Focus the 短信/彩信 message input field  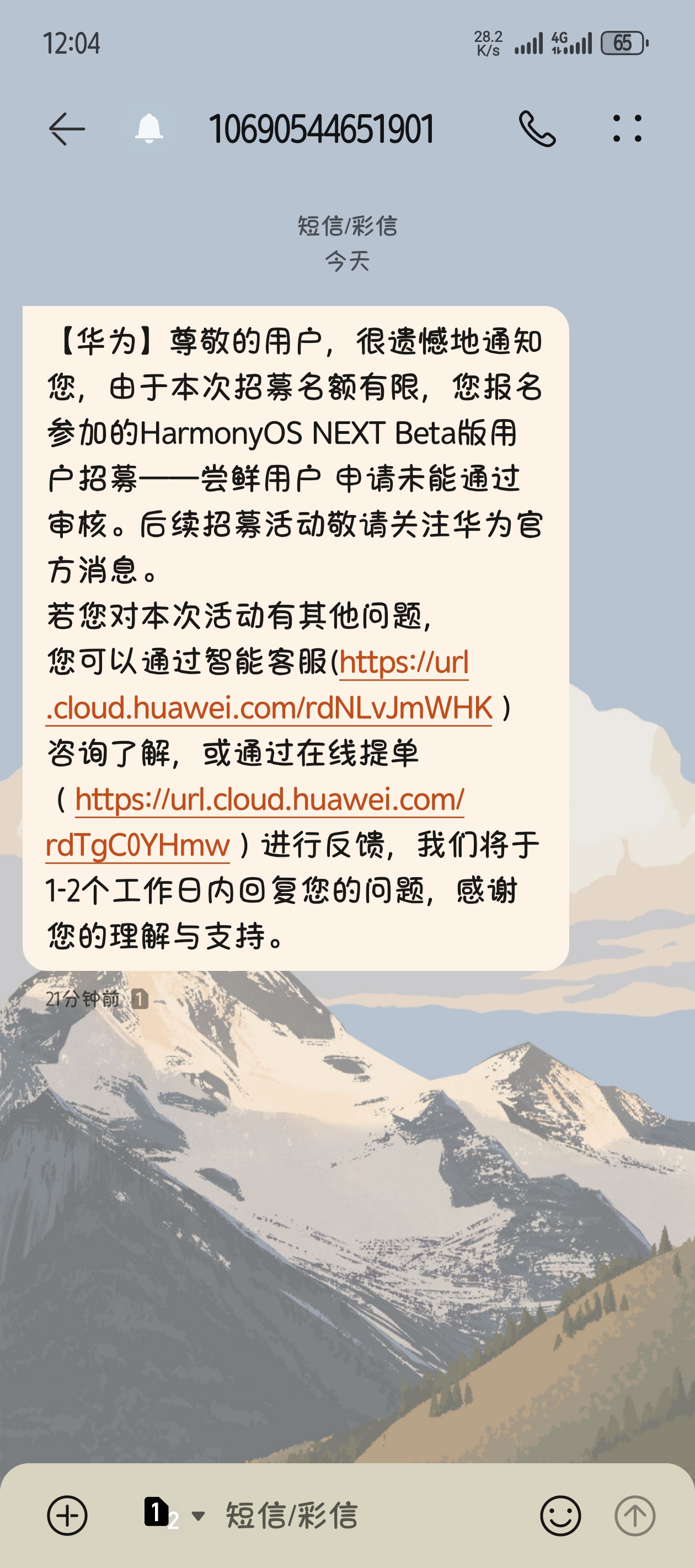[x=366, y=1515]
